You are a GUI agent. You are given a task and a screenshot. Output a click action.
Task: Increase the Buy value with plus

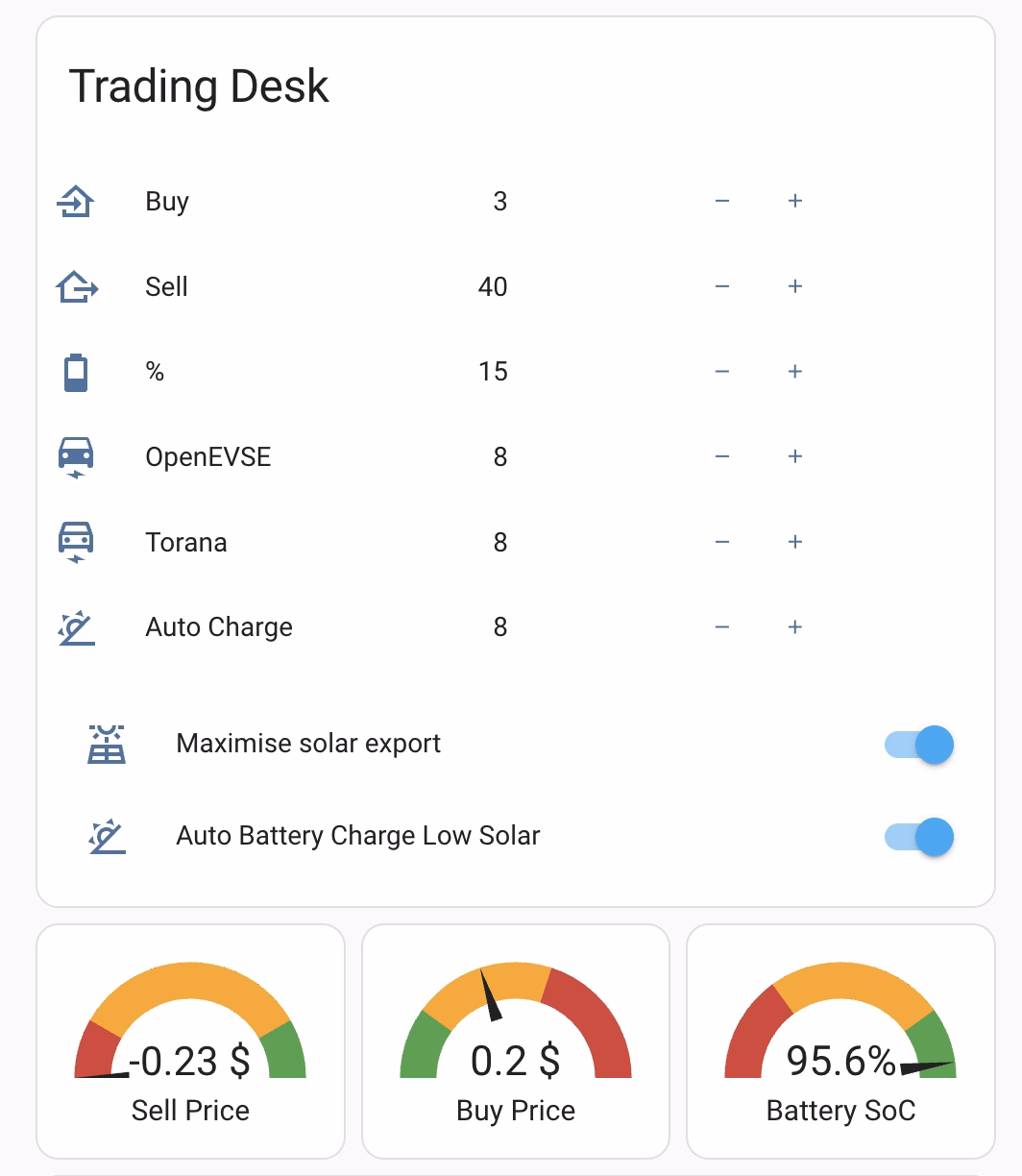pos(795,201)
